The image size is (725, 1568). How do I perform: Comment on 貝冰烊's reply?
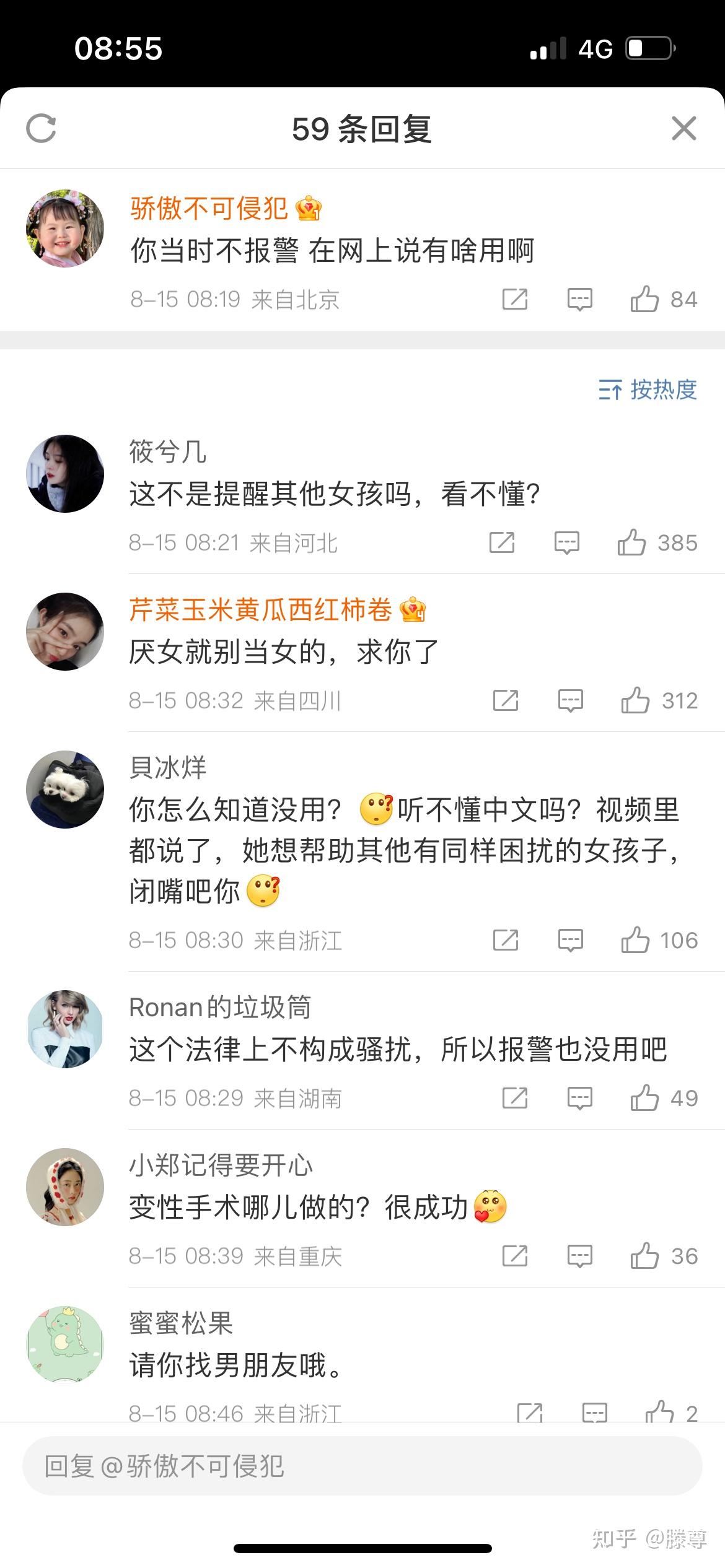tap(571, 940)
